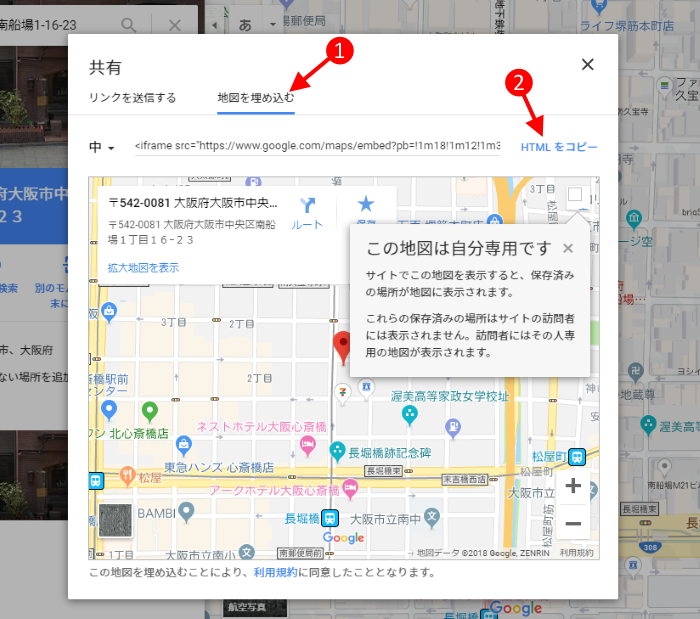Zoom in on the embedded map
Viewport: 700px width, 619px height.
click(573, 487)
